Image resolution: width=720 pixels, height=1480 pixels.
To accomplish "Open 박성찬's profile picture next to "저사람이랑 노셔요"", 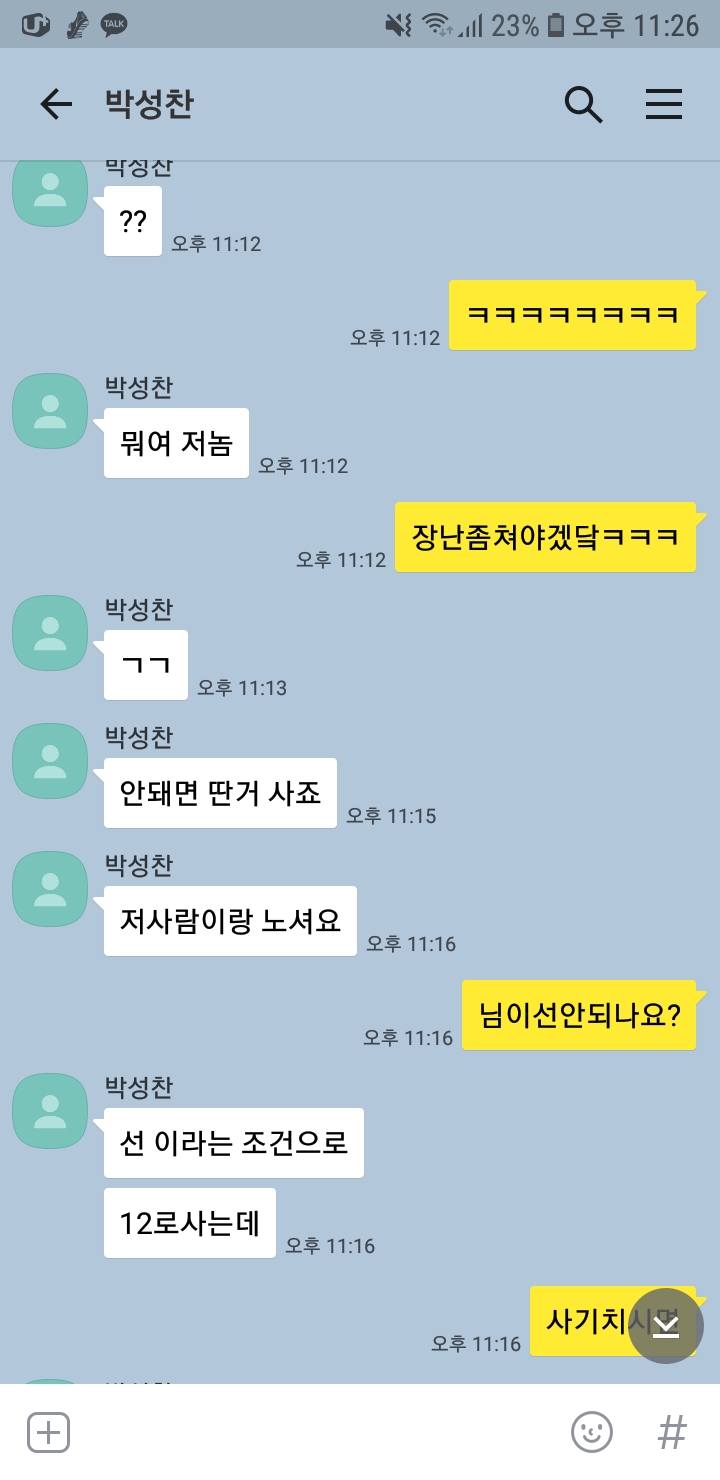I will [50, 889].
